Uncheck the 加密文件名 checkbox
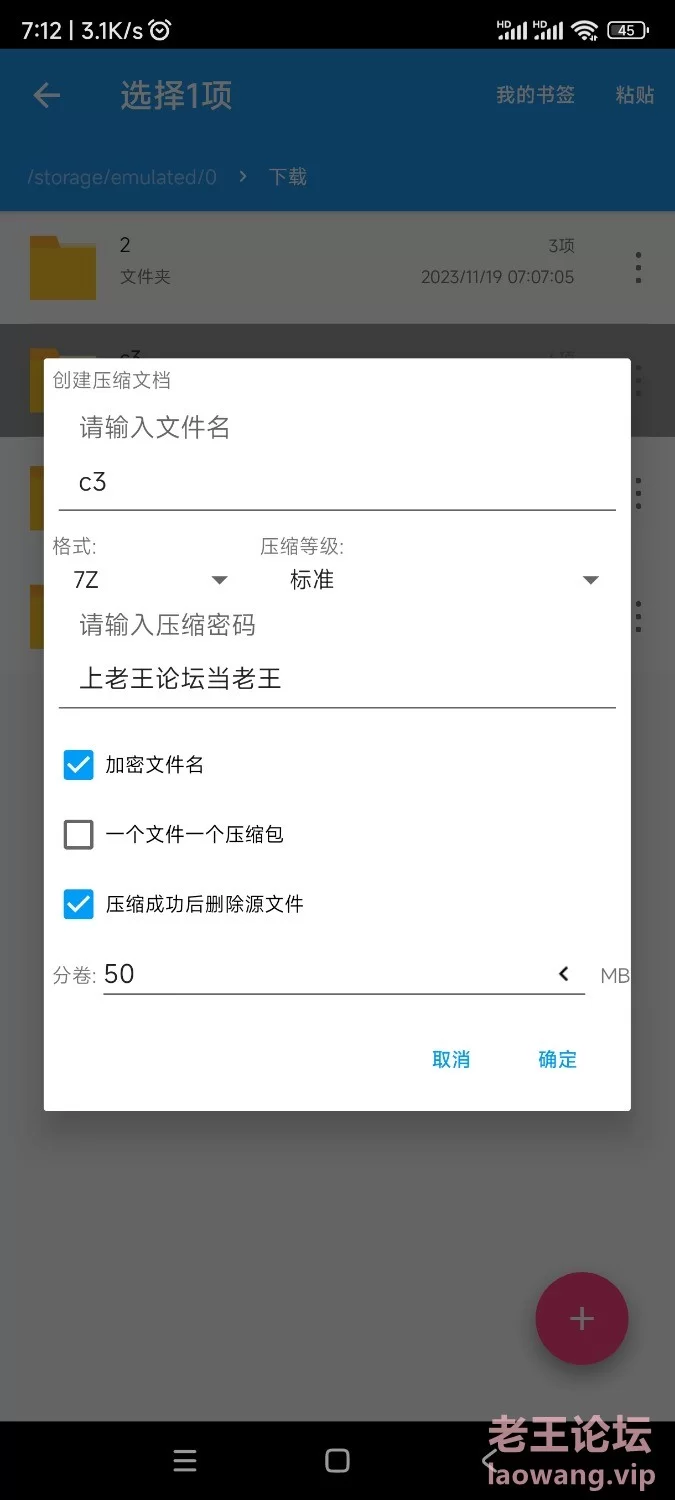This screenshot has height=1500, width=675. pos(79,765)
